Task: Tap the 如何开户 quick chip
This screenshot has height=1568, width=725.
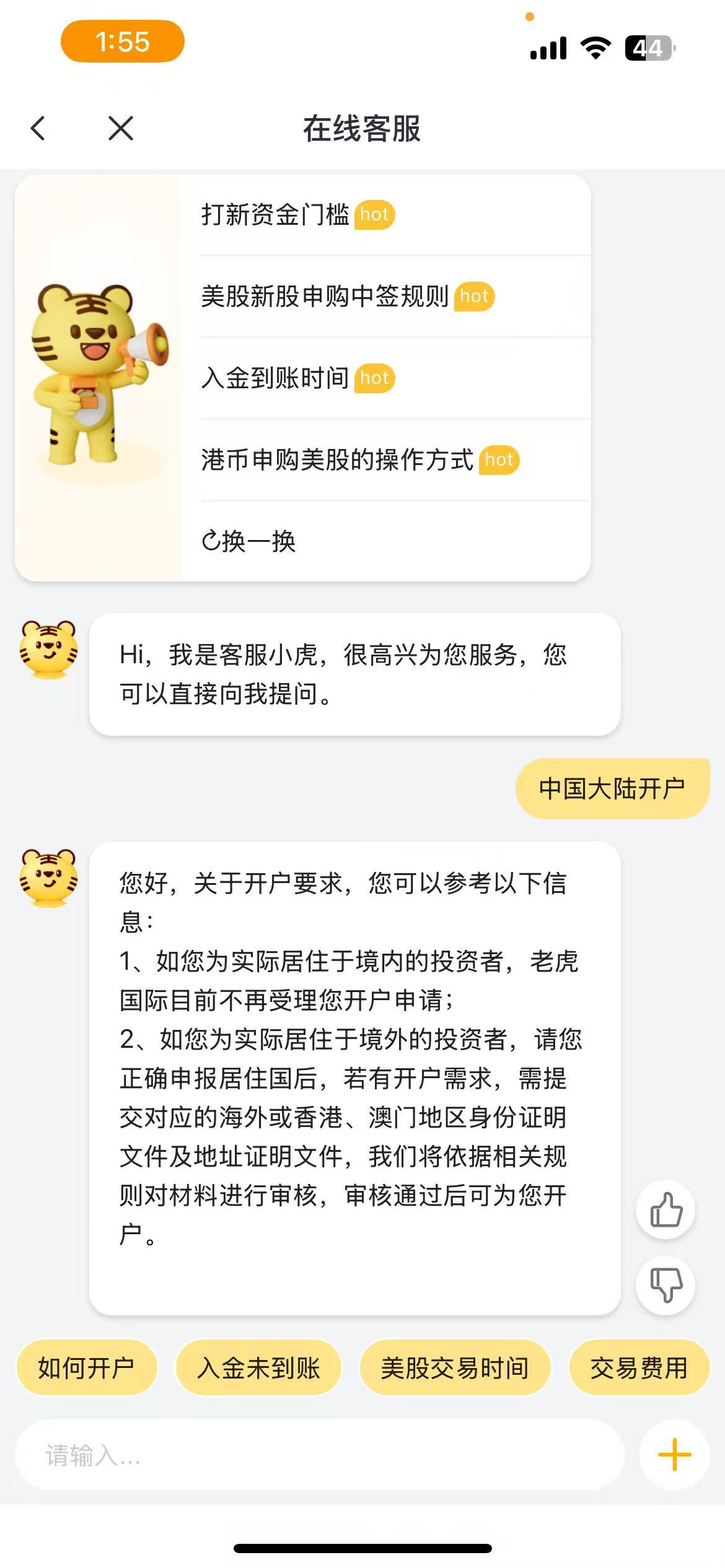Action: pos(86,1369)
